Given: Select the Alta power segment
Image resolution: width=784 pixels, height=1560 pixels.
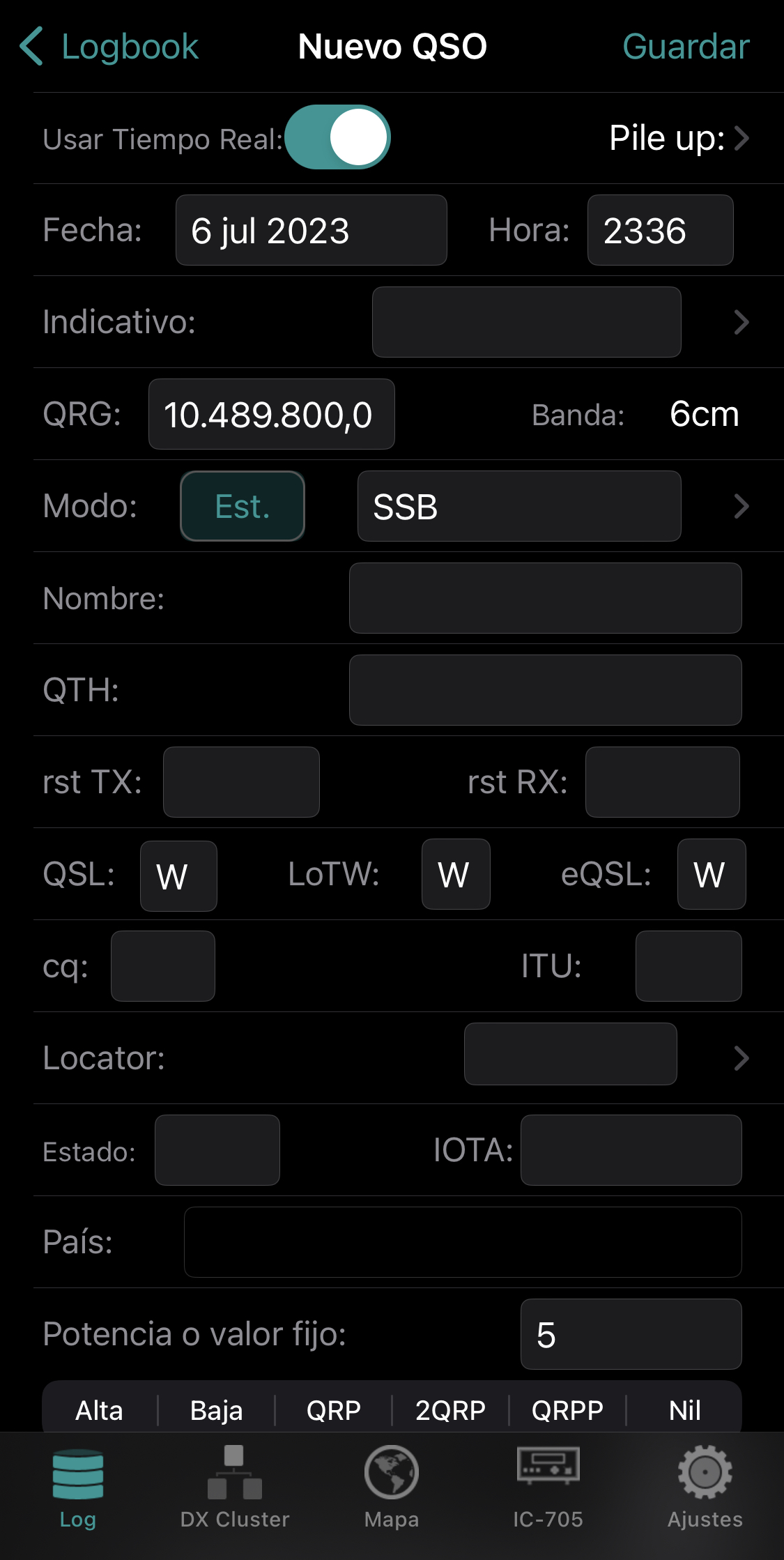Looking at the screenshot, I should [100, 1410].
